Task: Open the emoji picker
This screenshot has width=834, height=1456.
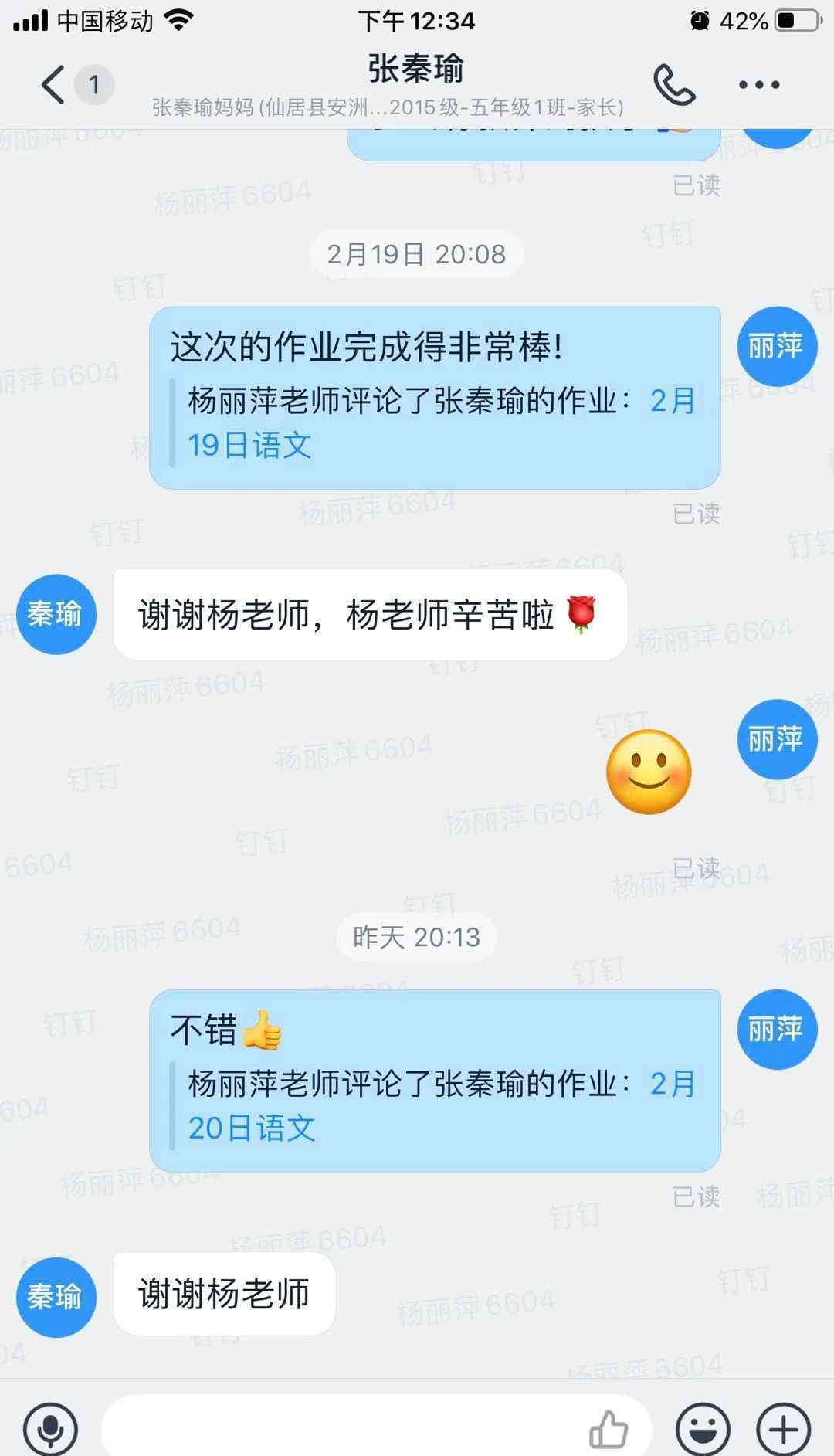Action: tap(702, 1429)
